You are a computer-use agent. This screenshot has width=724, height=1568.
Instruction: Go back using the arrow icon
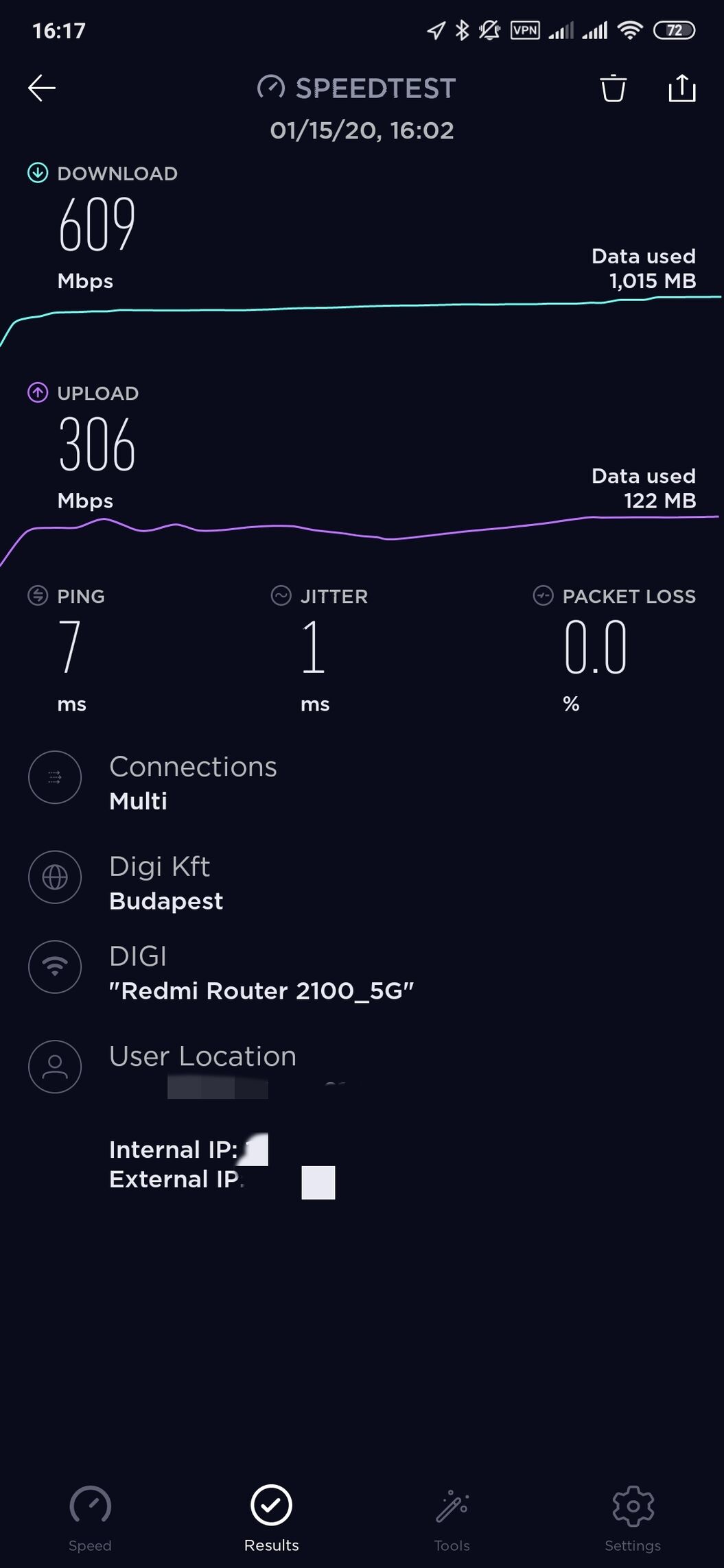pos(42,88)
